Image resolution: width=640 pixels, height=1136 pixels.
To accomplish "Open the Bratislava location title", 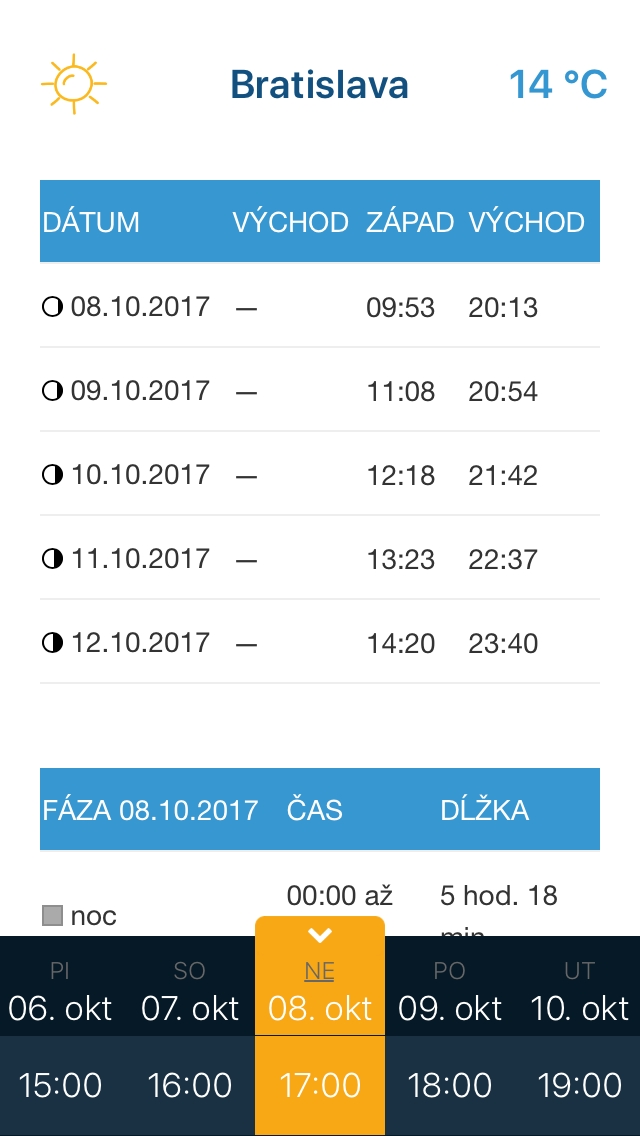I will pyautogui.click(x=320, y=84).
